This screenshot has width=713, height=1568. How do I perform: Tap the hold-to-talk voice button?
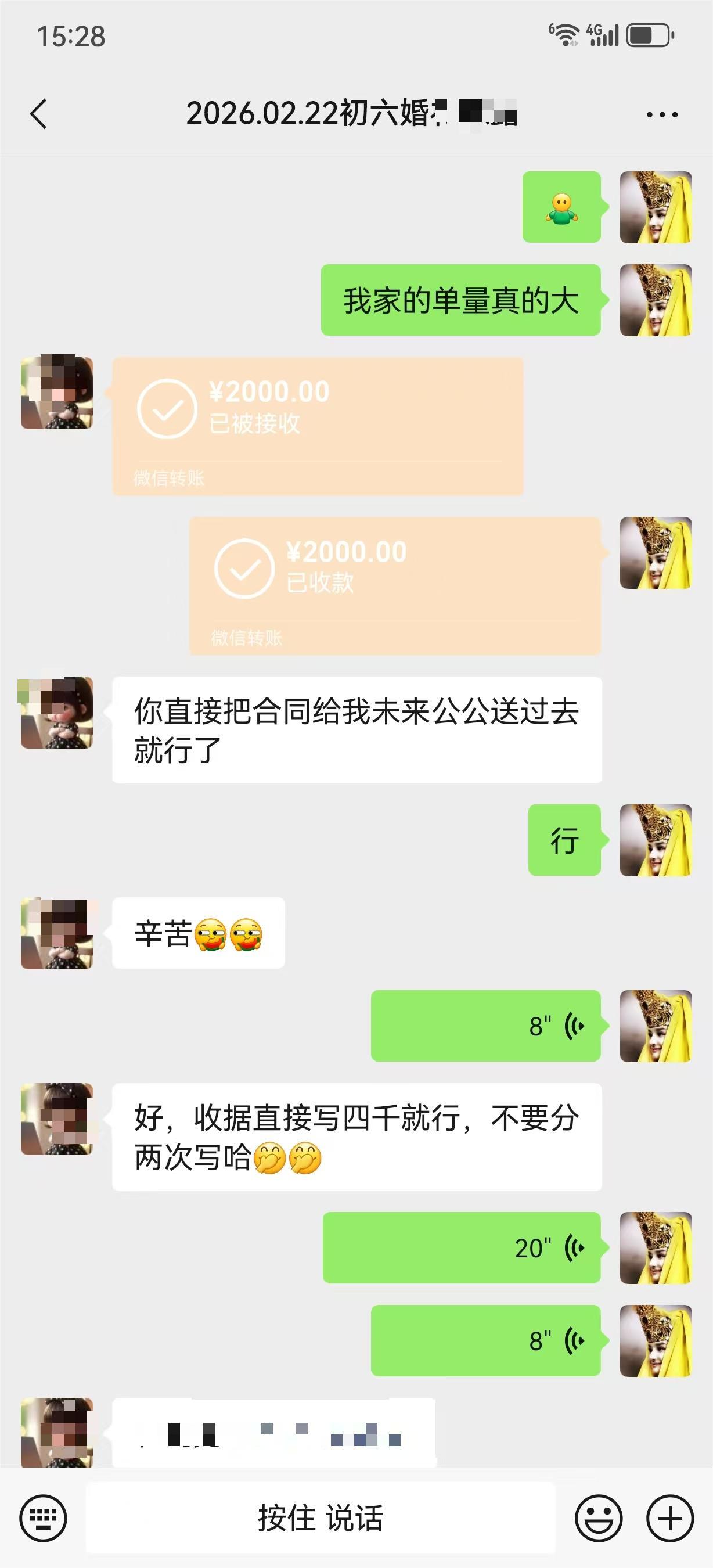click(x=321, y=1517)
